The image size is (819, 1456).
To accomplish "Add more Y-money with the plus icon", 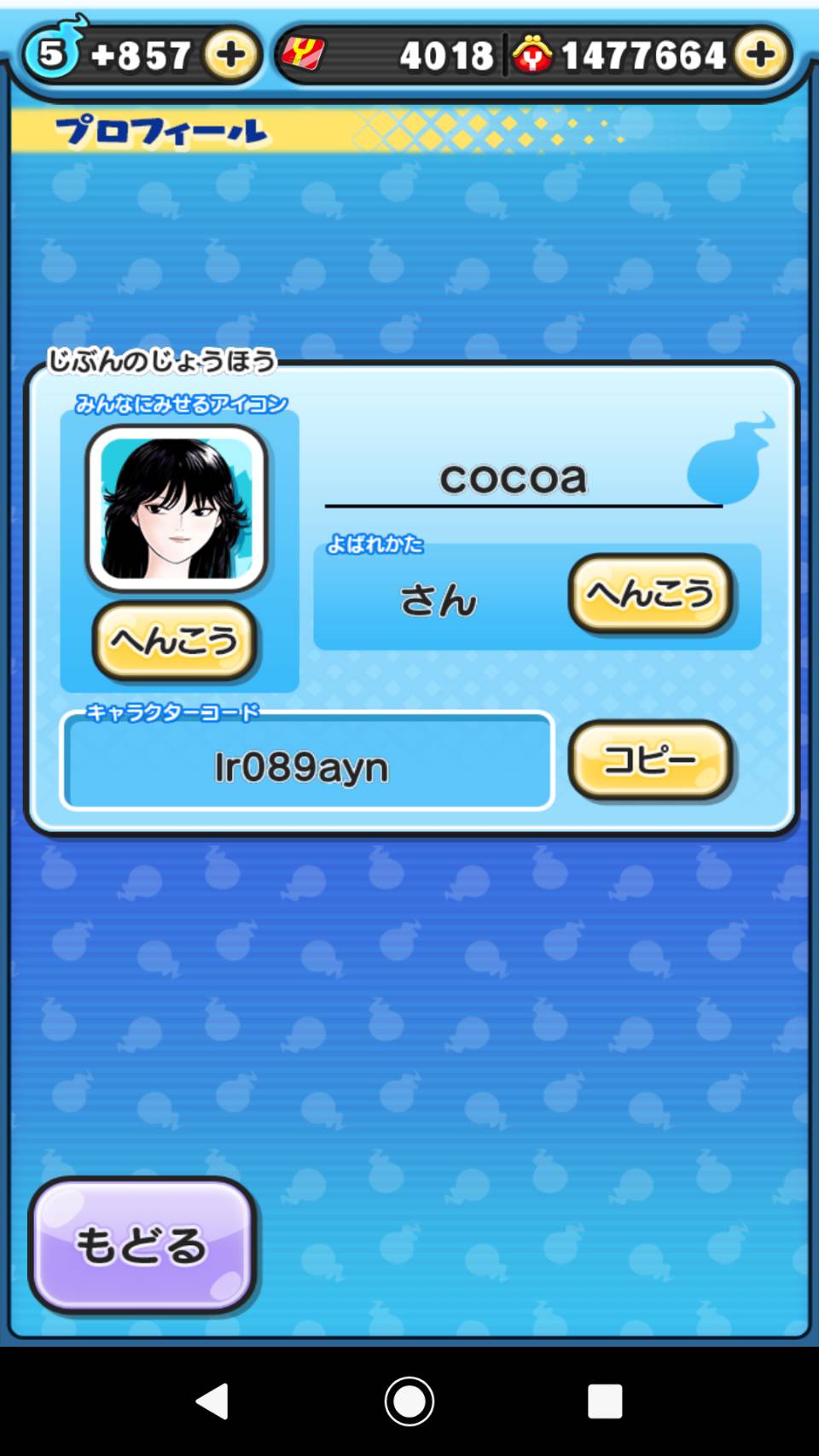I will [x=760, y=55].
